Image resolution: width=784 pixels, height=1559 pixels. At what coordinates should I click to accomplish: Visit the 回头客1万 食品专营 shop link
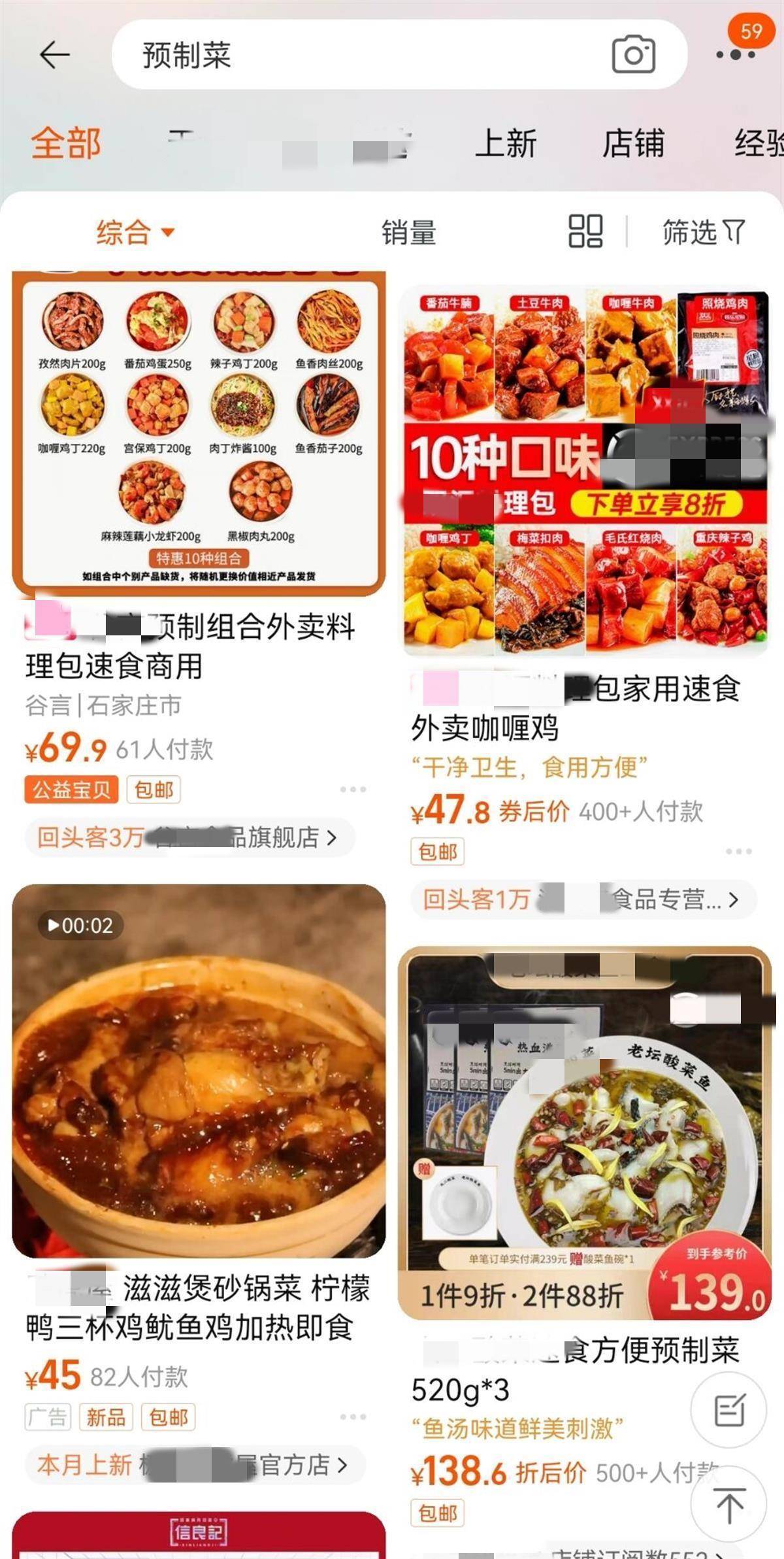click(x=583, y=899)
